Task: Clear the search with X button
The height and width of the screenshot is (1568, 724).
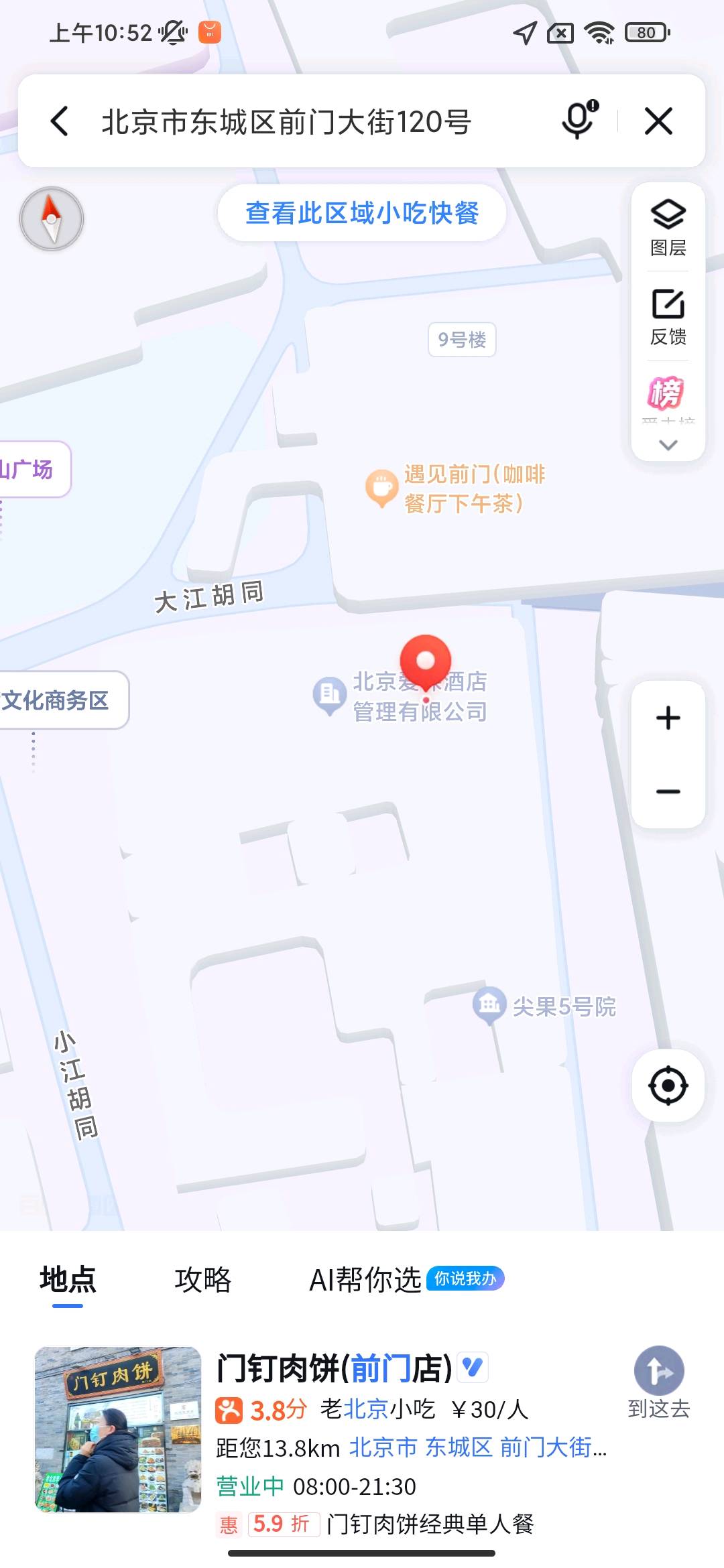Action: [658, 121]
